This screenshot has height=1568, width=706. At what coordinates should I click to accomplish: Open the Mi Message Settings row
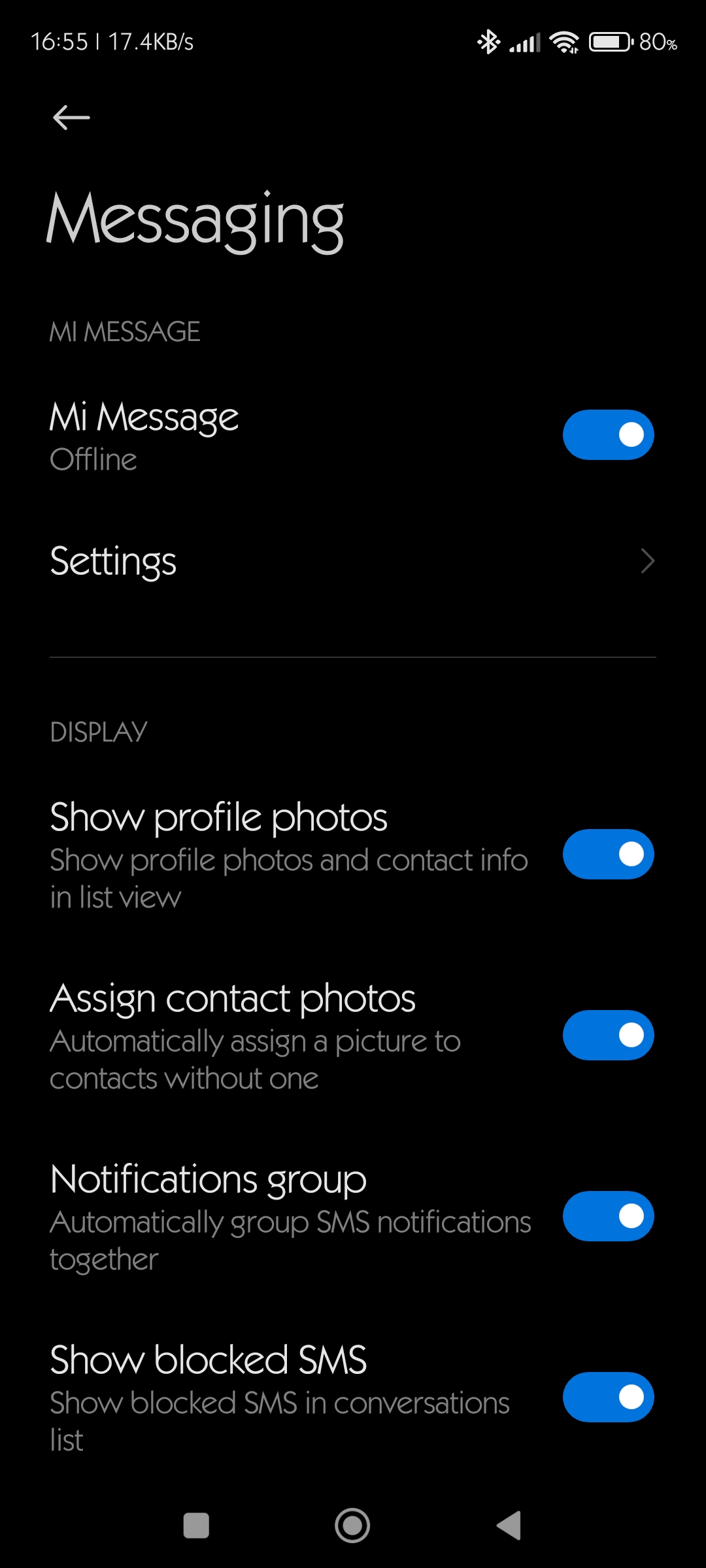353,561
